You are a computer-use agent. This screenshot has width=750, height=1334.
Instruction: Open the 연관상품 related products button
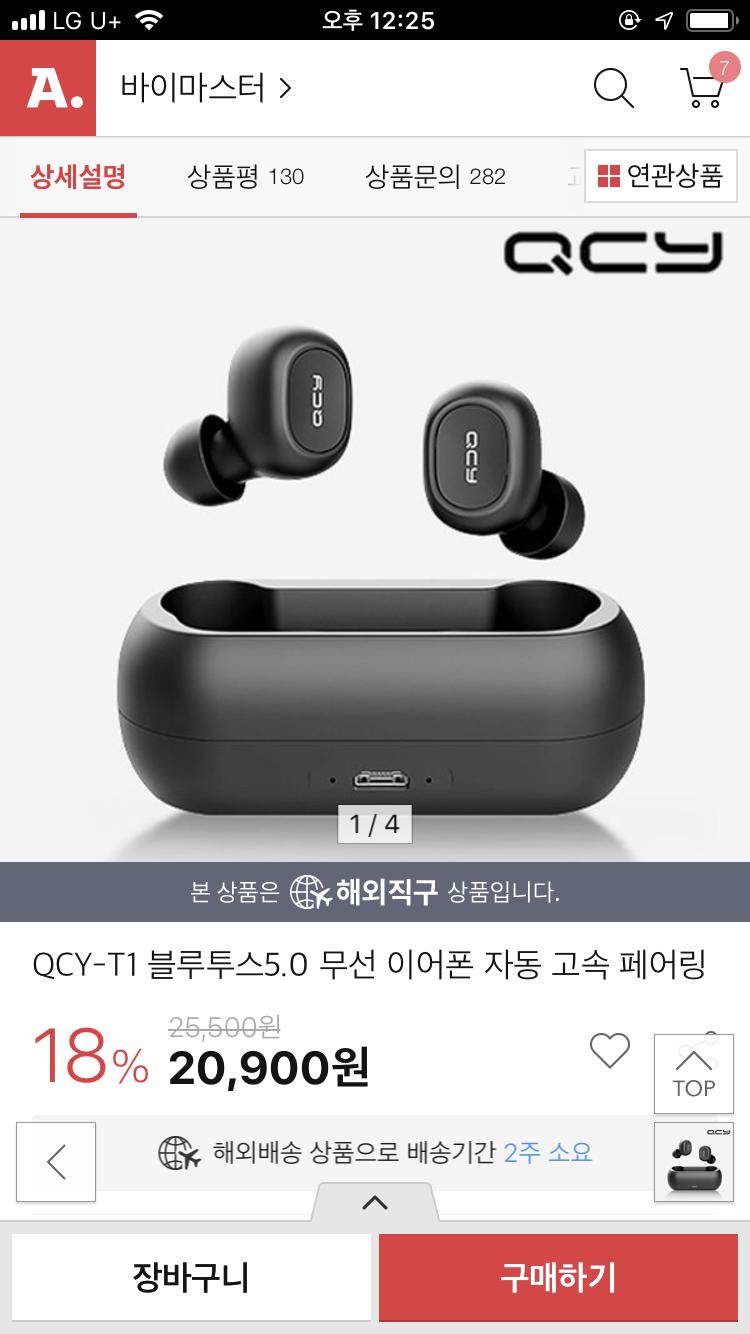pyautogui.click(x=660, y=177)
